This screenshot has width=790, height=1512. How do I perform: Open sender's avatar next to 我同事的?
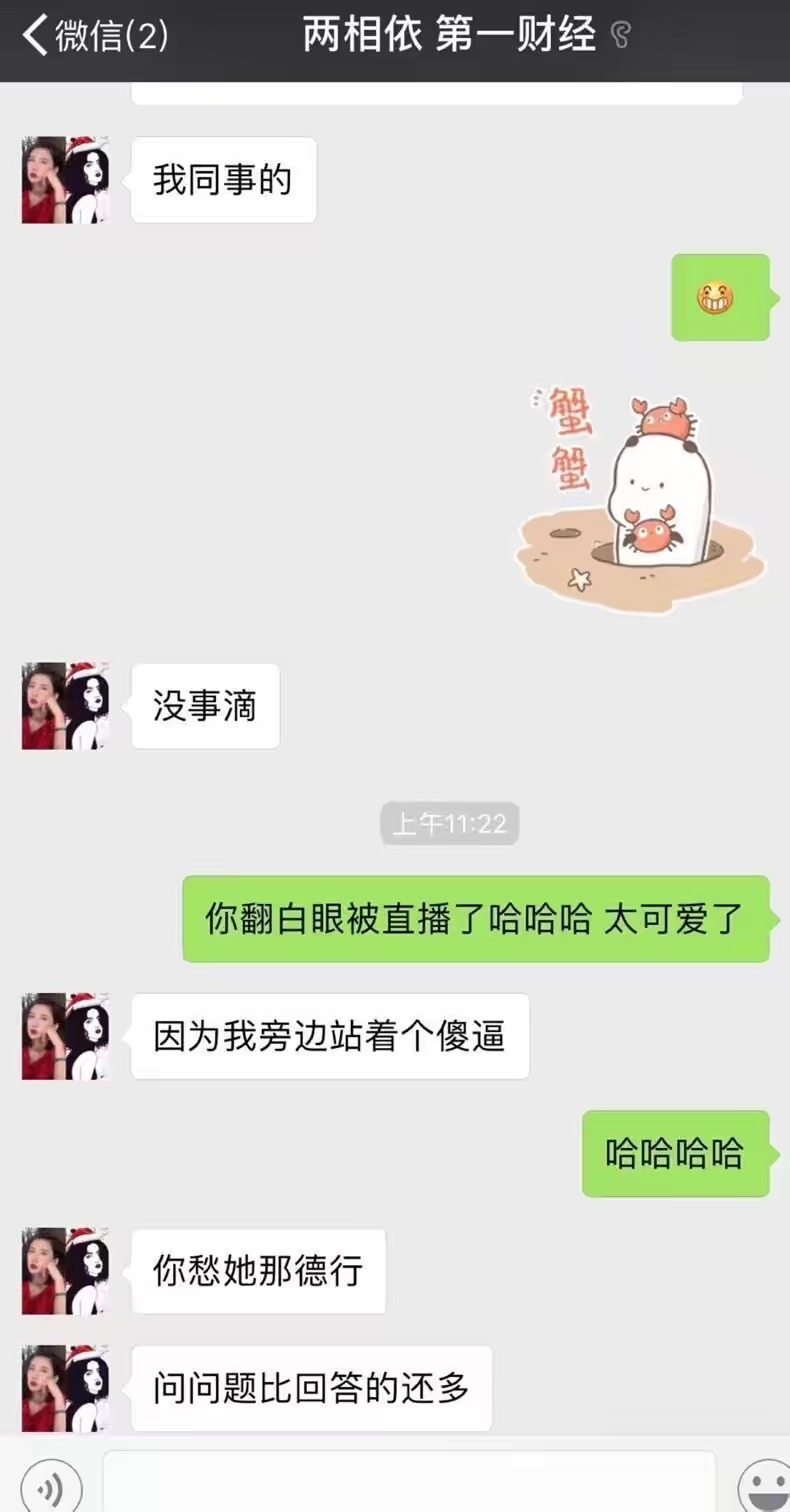pos(66,180)
